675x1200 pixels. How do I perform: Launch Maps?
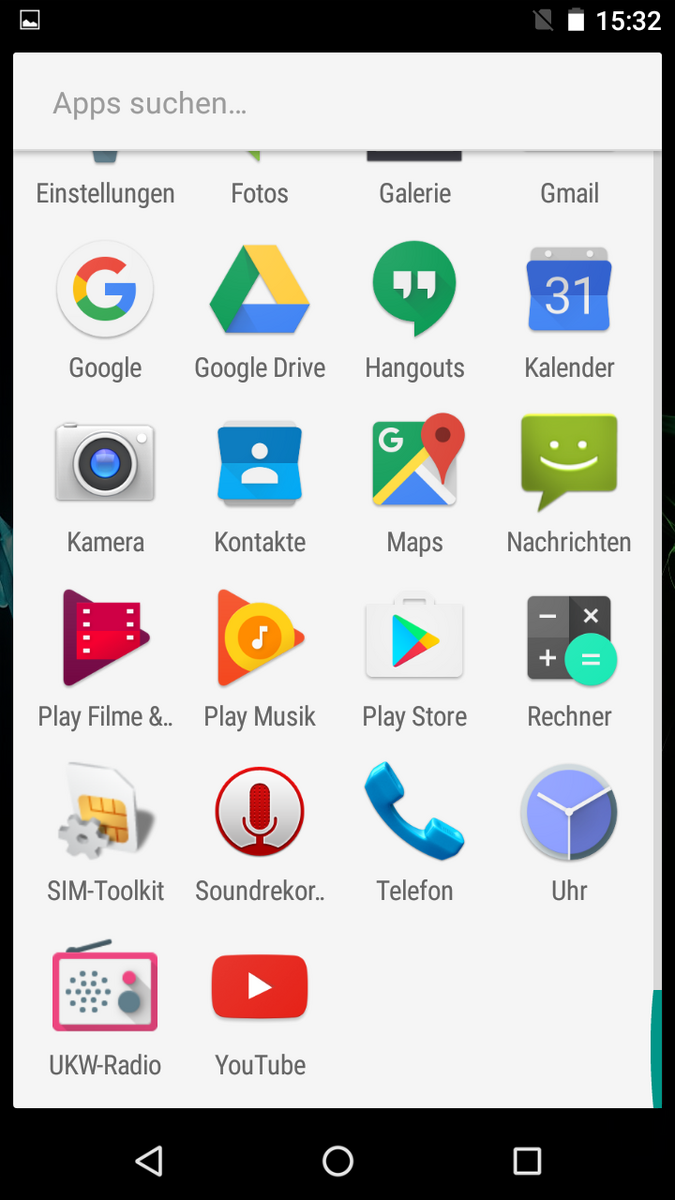coord(414,463)
